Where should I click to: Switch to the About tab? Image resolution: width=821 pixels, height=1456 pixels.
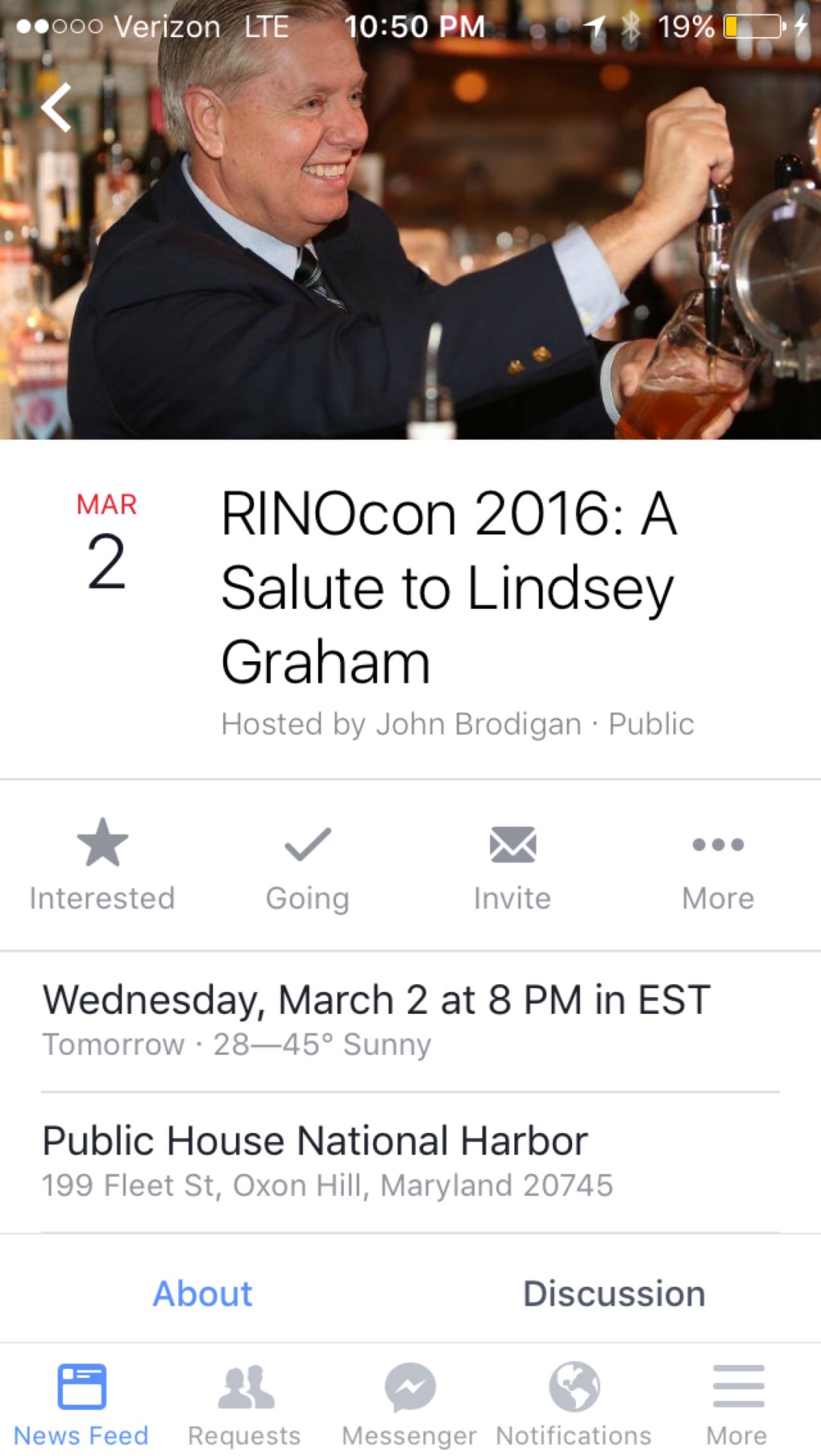203,1293
